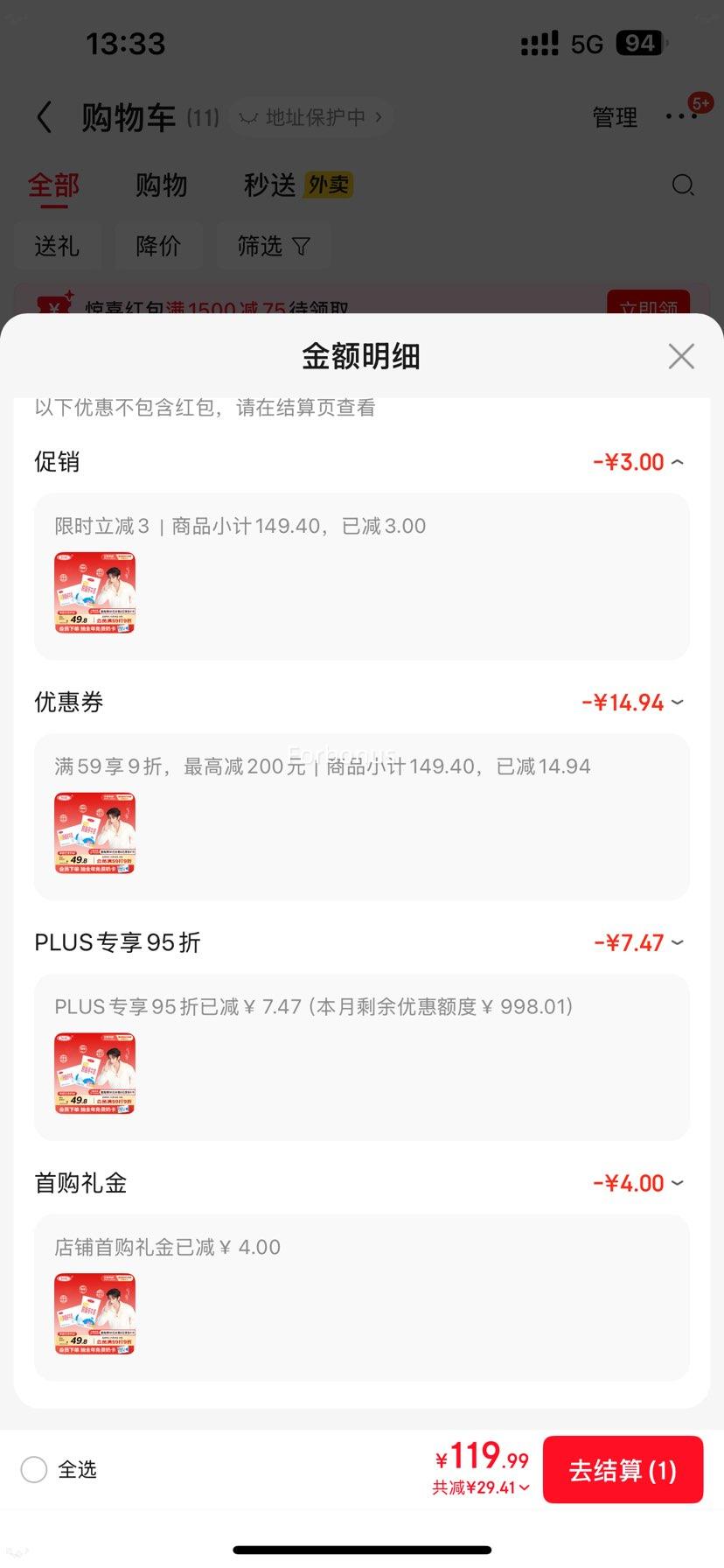The height and width of the screenshot is (1568, 724).
Task: Select the 全选 checkbox to choose all items
Action: pos(34,1470)
